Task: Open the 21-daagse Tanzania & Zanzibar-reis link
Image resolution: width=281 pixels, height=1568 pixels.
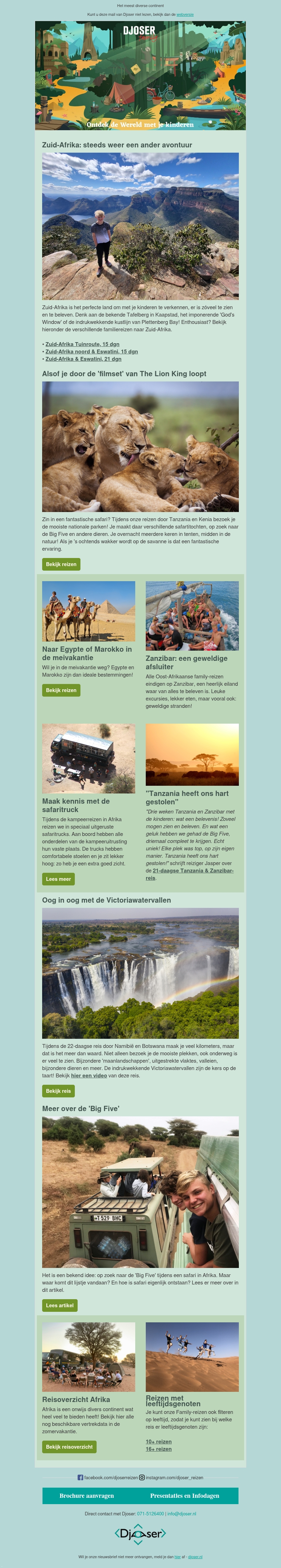Action: [190, 874]
